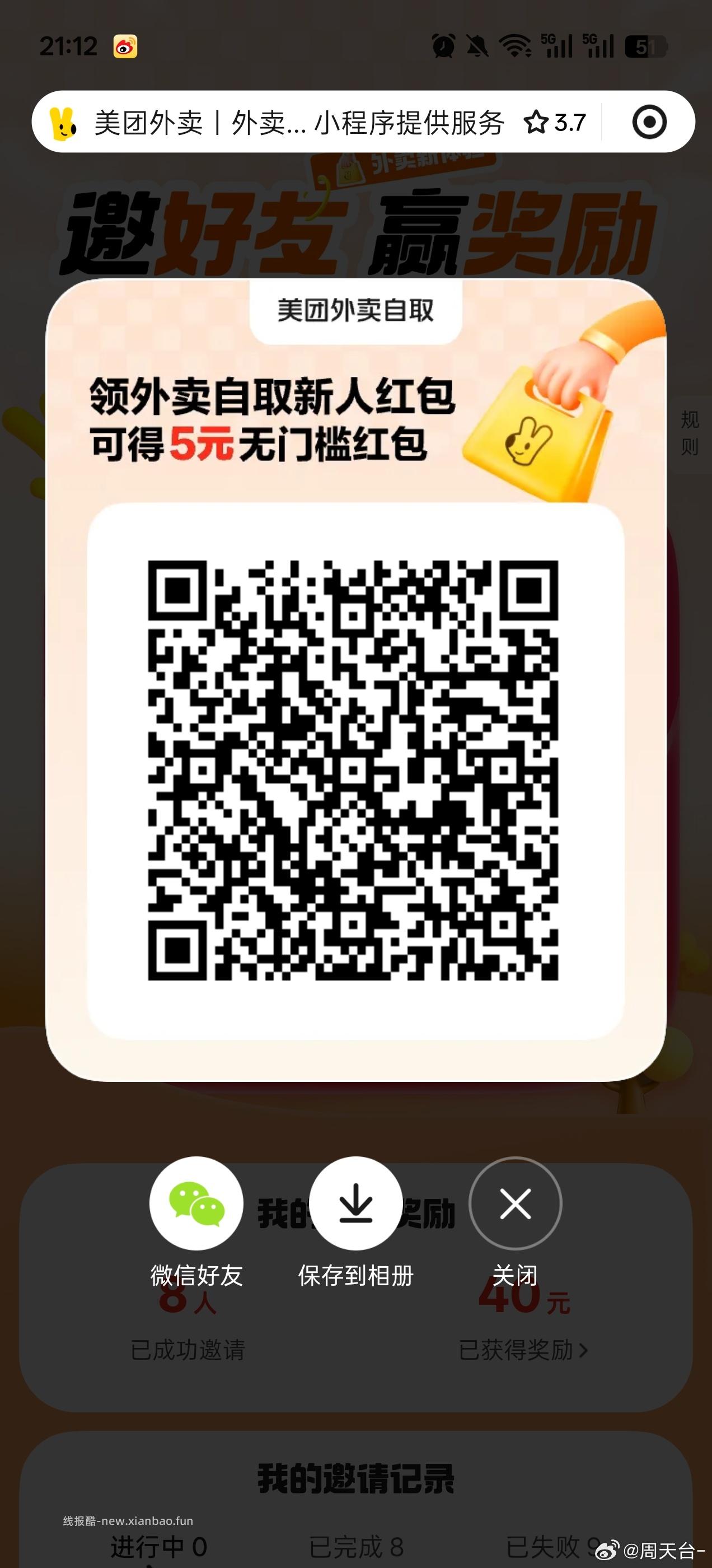The height and width of the screenshot is (1568, 712).
Task: Tap the alarm clock icon in the status bar
Action: coord(444,46)
